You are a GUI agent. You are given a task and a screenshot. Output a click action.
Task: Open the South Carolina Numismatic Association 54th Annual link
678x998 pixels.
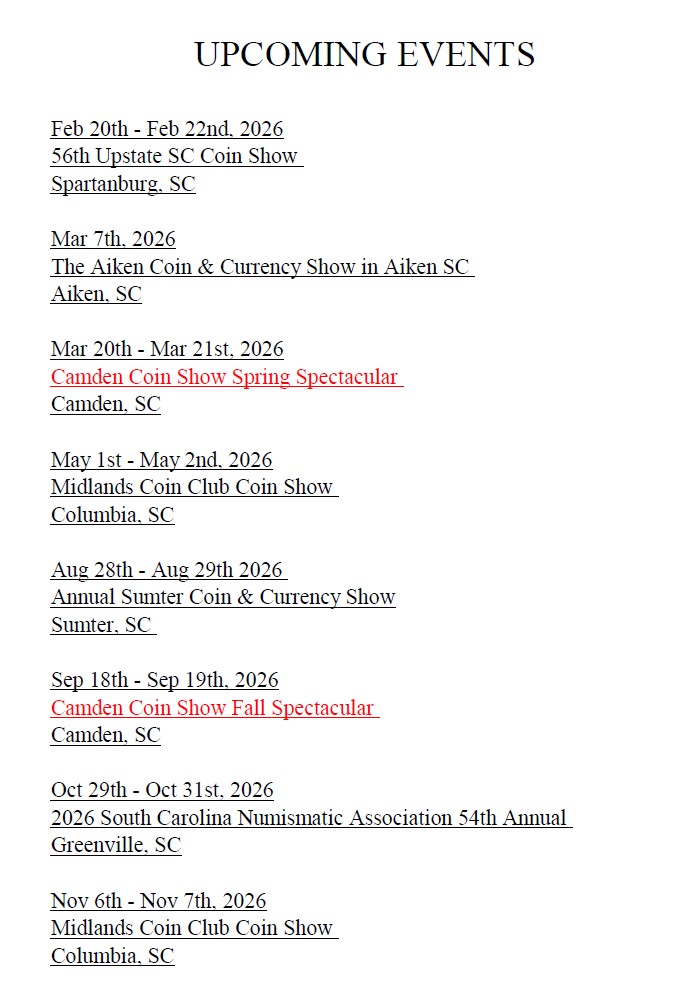[x=309, y=818]
